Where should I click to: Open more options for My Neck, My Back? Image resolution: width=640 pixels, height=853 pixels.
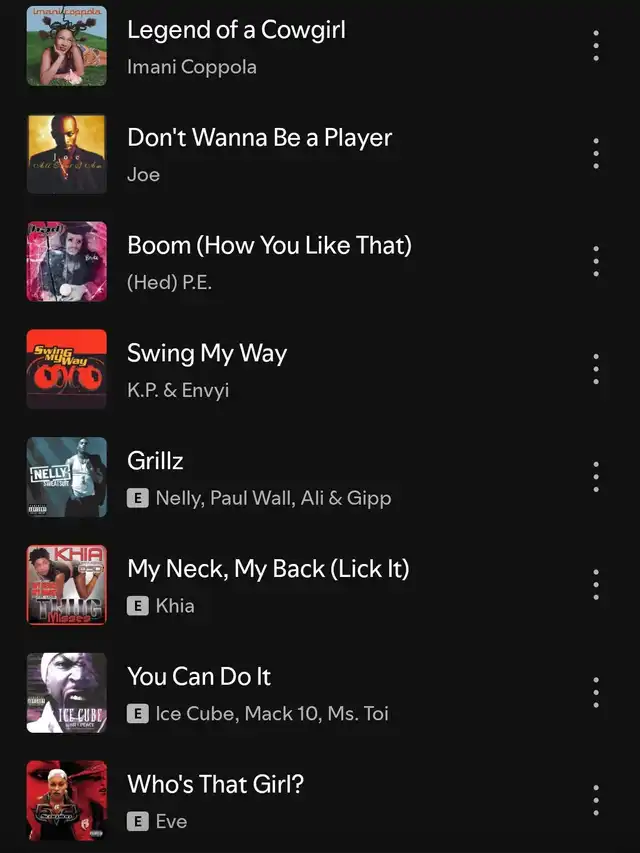[596, 585]
